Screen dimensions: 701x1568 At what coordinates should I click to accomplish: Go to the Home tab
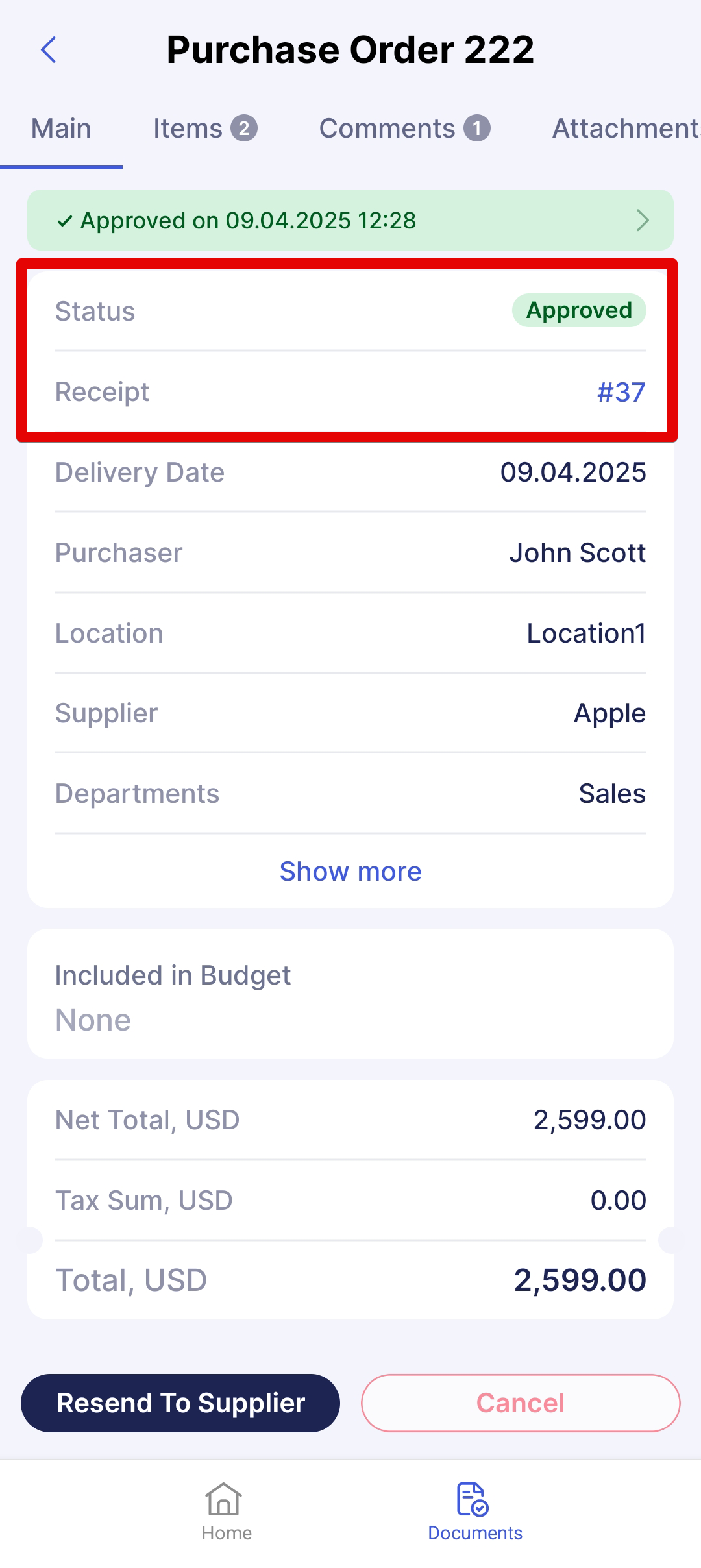[x=226, y=1512]
